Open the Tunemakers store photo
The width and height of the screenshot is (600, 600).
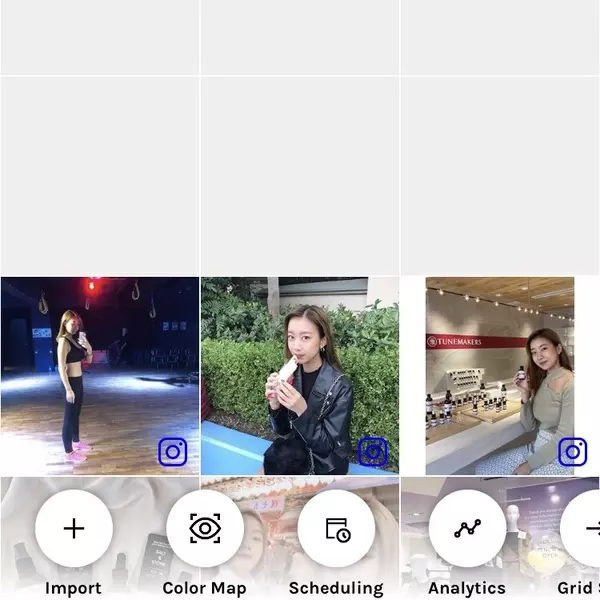(500, 375)
